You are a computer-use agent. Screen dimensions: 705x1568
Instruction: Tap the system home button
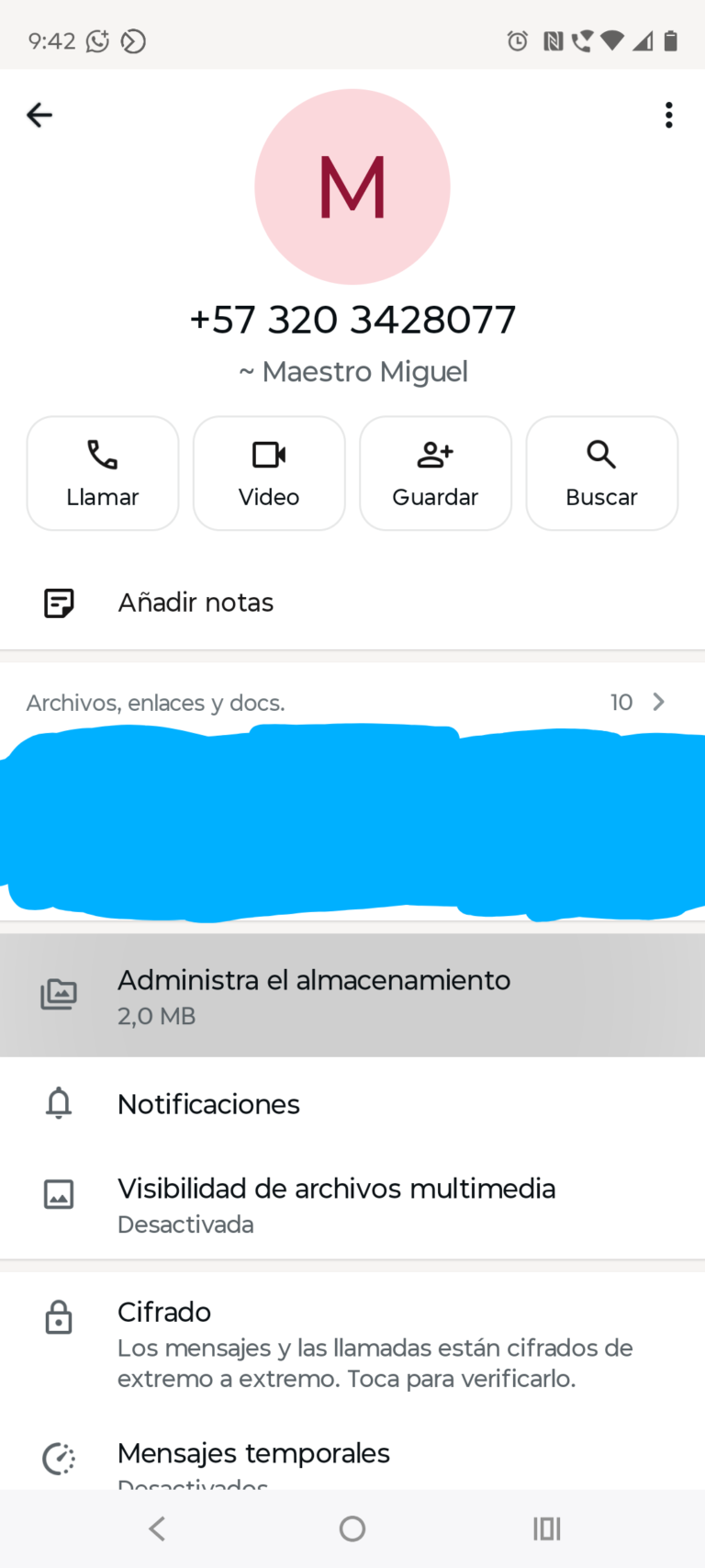click(x=352, y=1529)
